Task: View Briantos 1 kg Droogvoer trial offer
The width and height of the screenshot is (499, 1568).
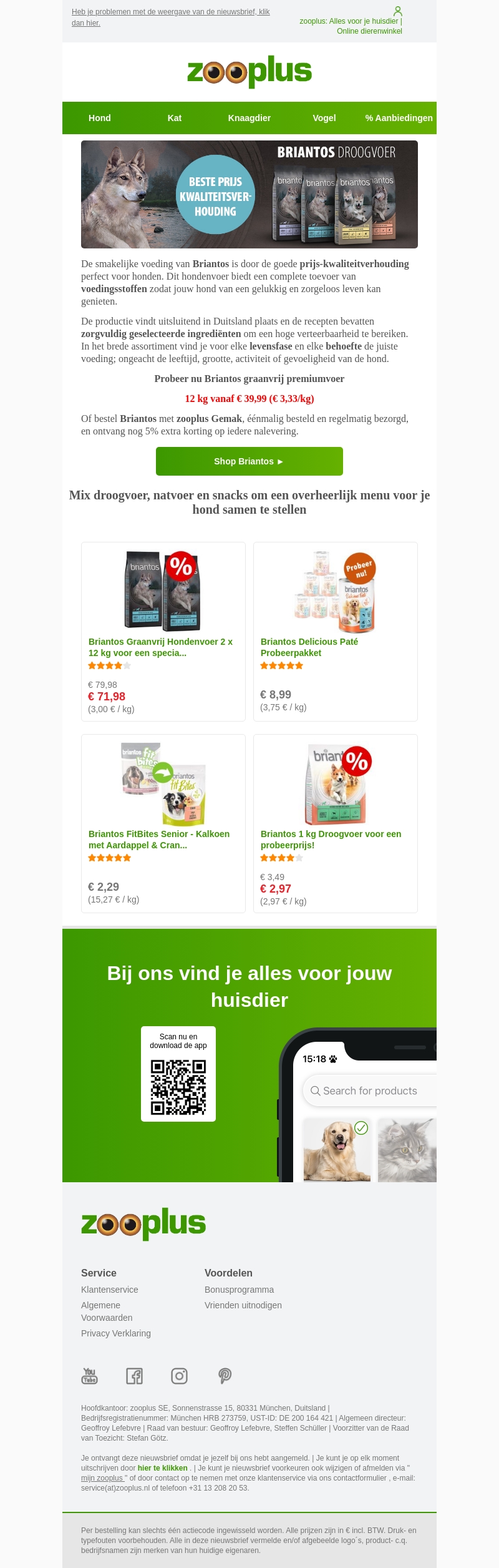Action: tap(331, 840)
